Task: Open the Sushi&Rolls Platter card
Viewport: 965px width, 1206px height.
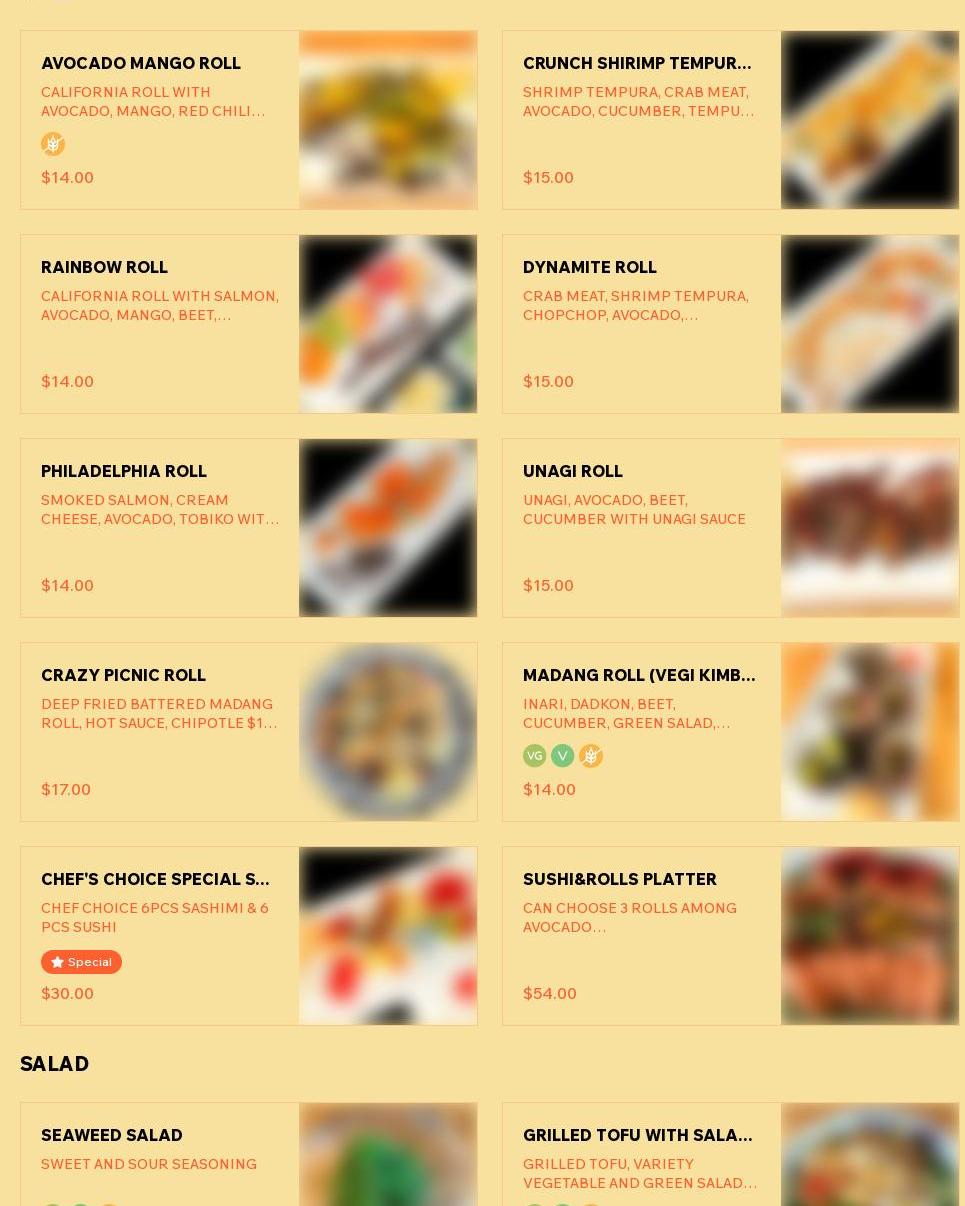Action: coord(730,936)
